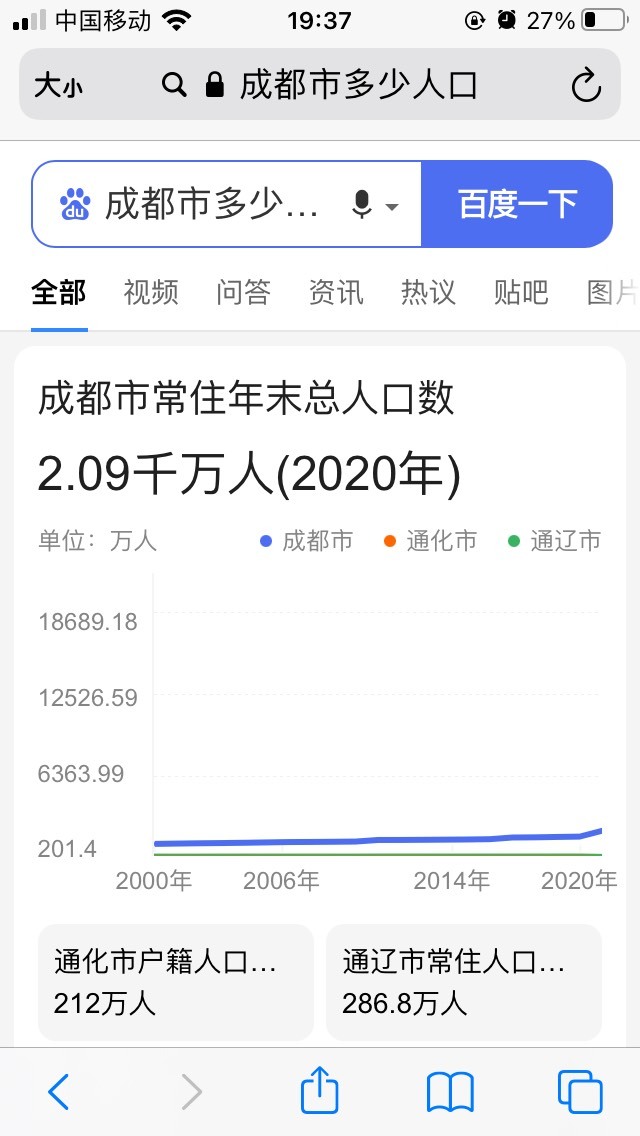Reload the page with the refresh icon
The width and height of the screenshot is (640, 1136).
click(586, 85)
